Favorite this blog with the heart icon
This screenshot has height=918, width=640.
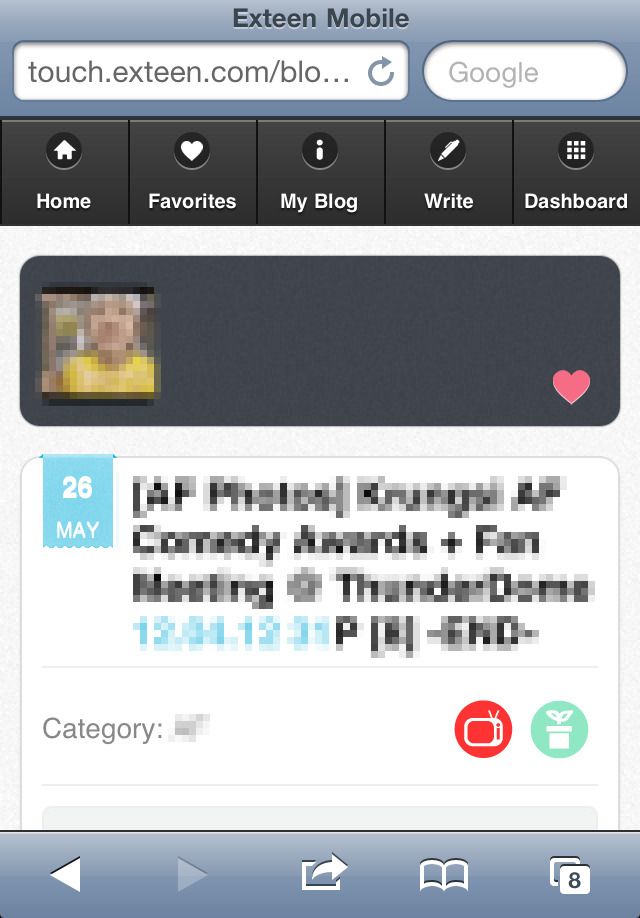pyautogui.click(x=571, y=386)
